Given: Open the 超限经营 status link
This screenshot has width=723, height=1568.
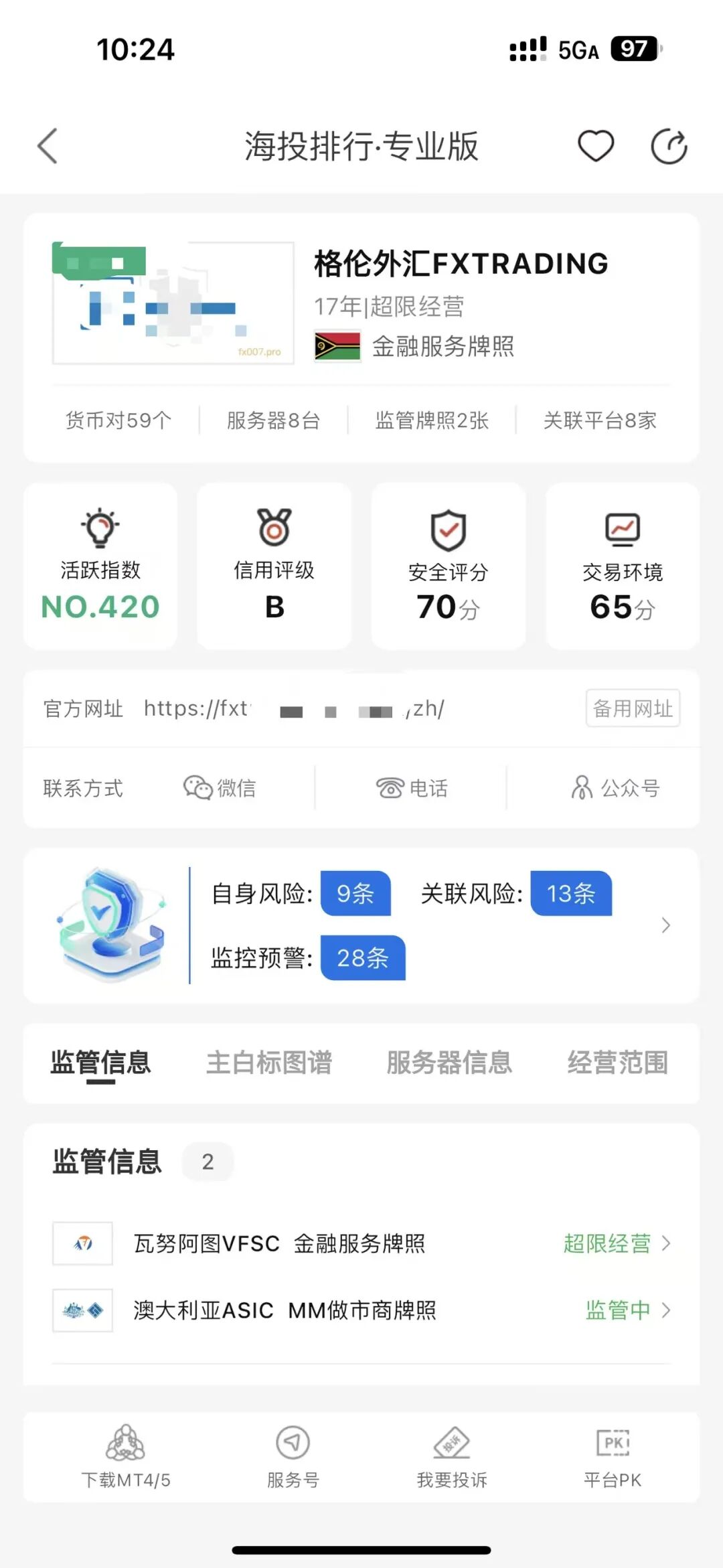Looking at the screenshot, I should point(607,1243).
